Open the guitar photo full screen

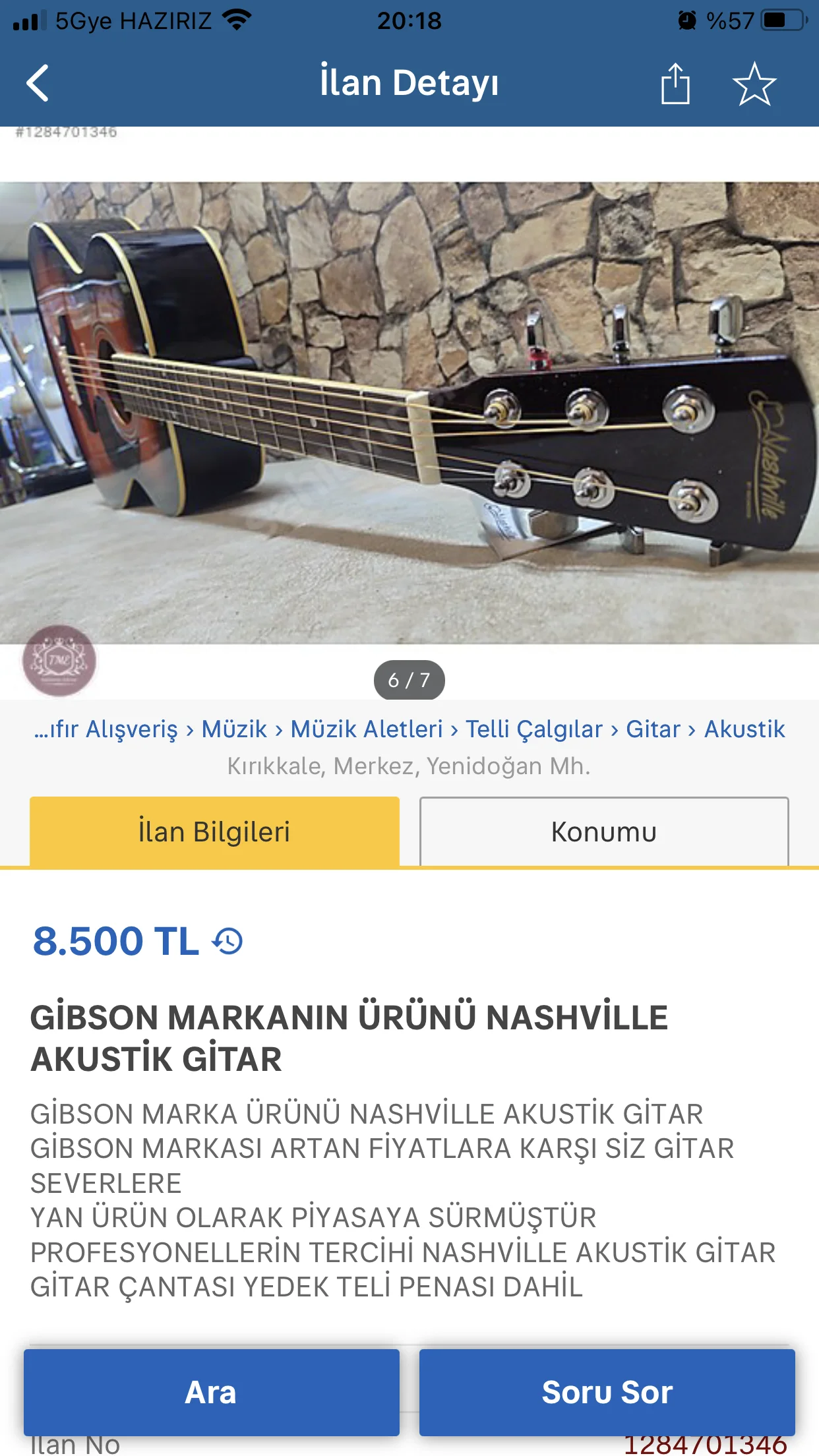[409, 412]
